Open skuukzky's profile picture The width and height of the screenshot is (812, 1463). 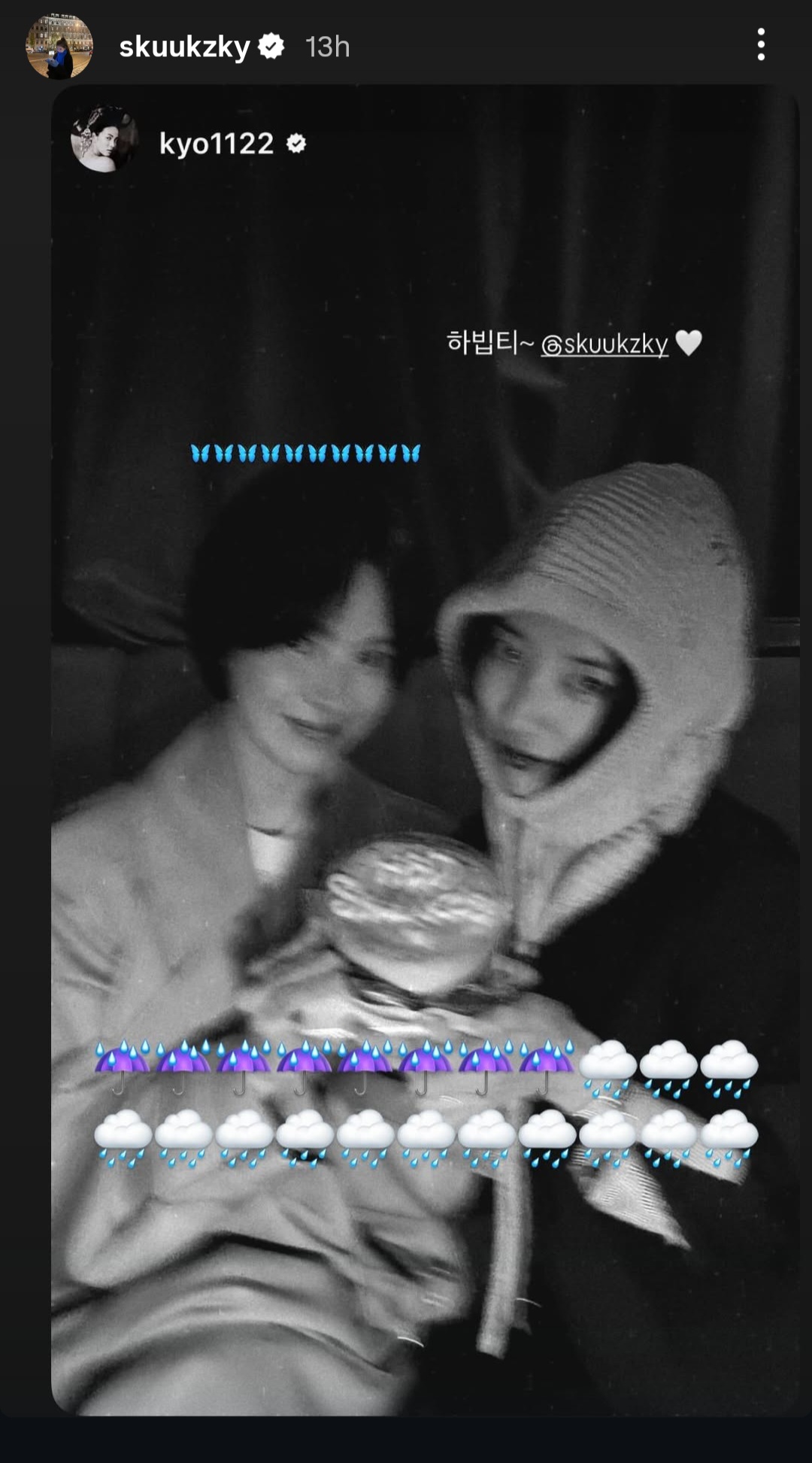point(59,47)
